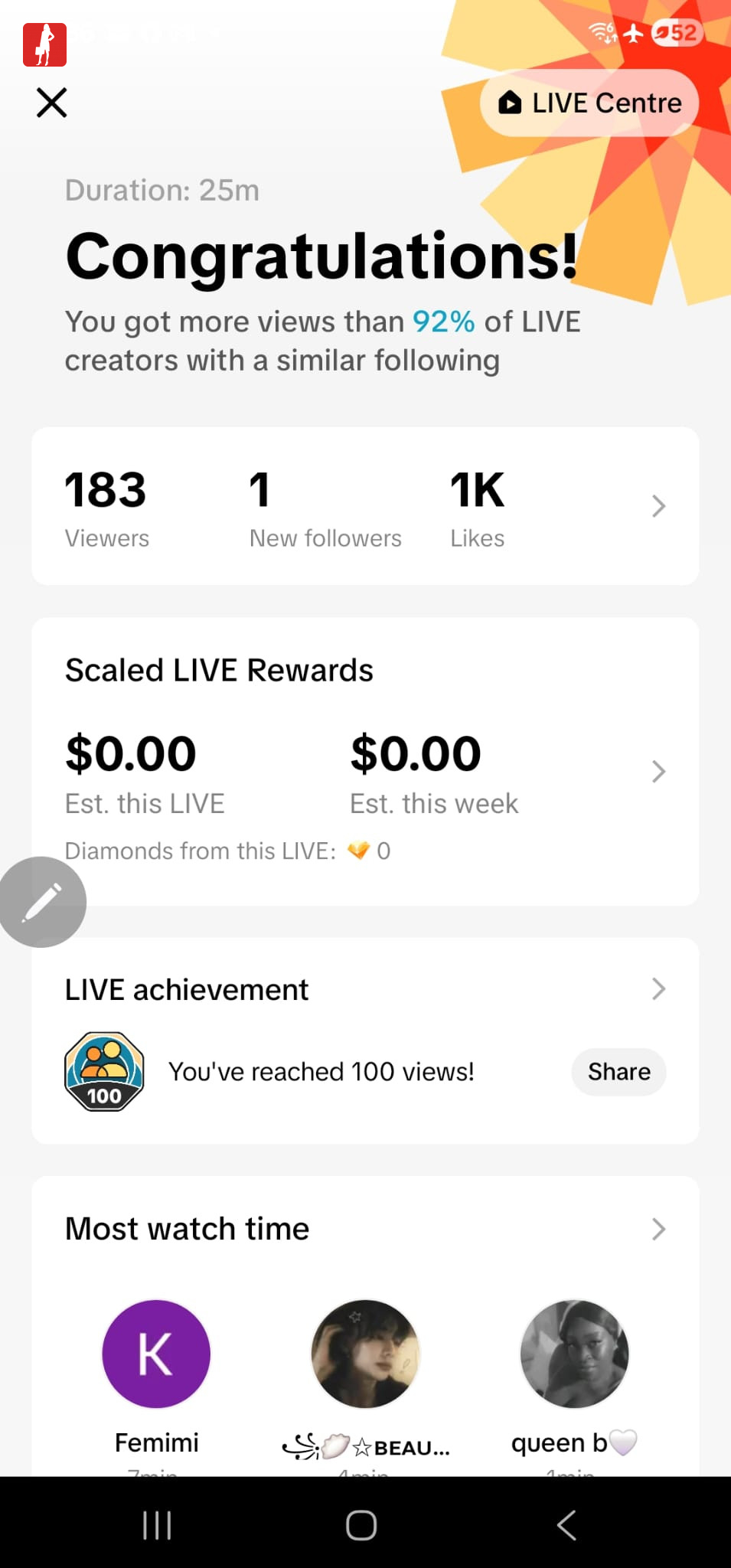Viewport: 731px width, 1568px height.
Task: Open the BEAU... viewer's profile avatar
Action: (365, 1354)
